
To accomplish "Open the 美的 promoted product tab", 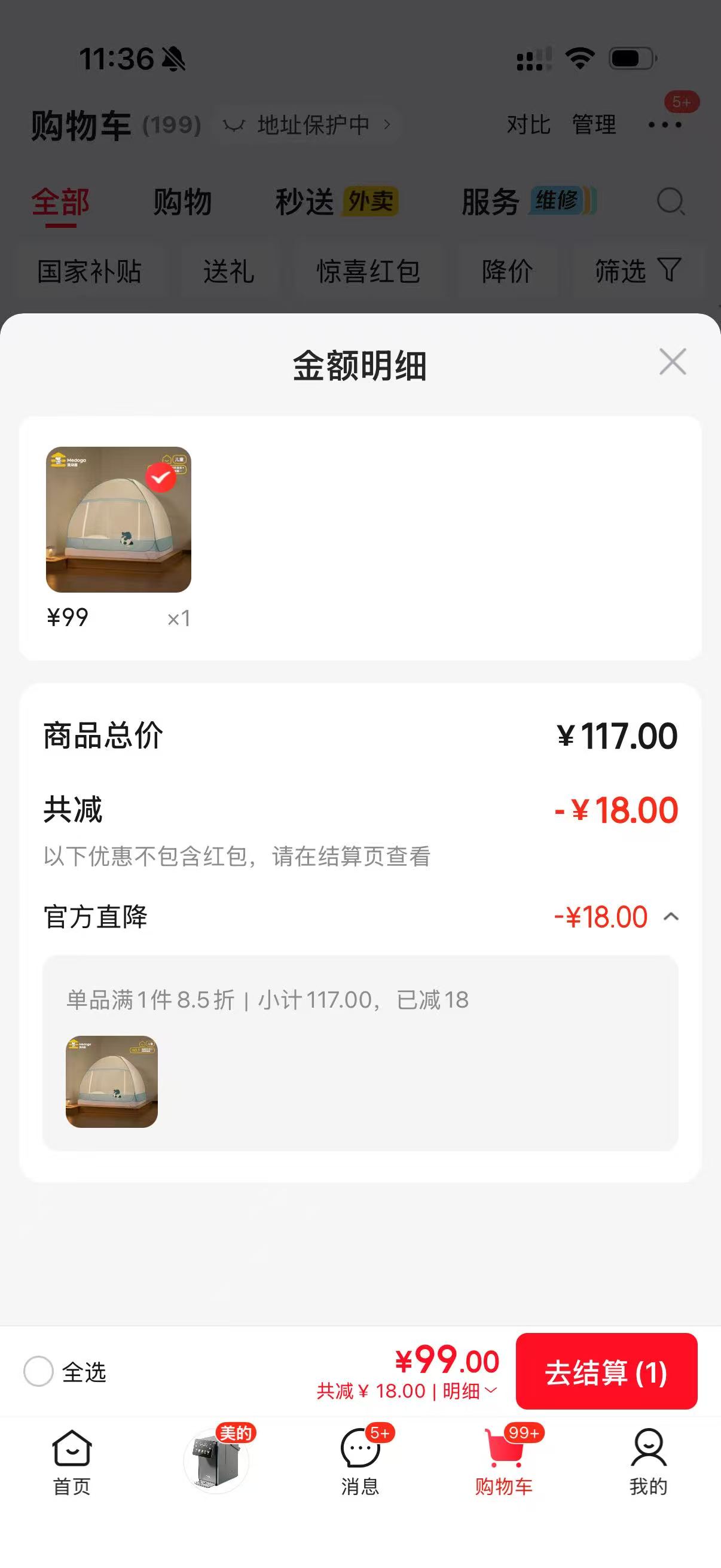I will (x=217, y=1460).
